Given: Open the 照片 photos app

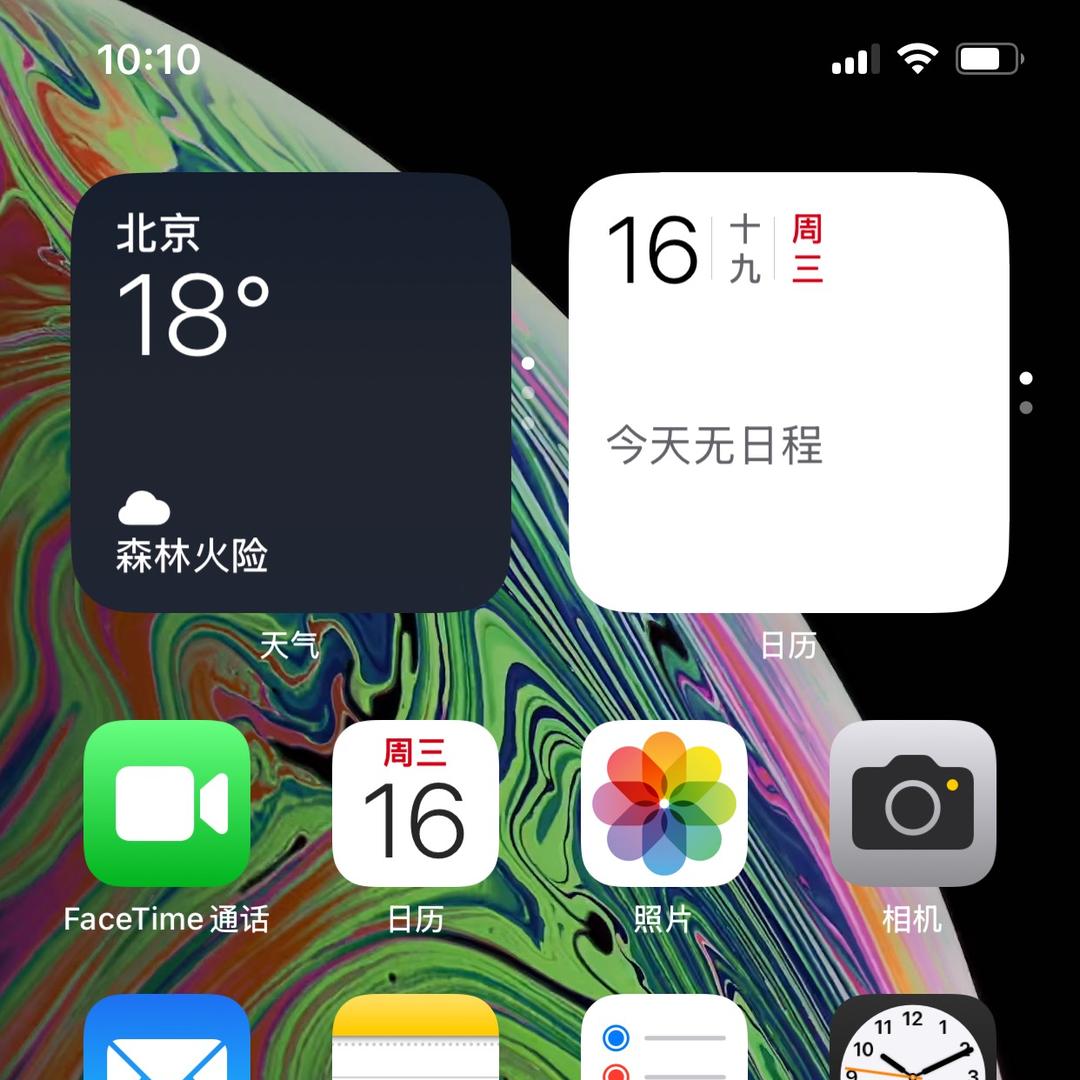Looking at the screenshot, I should [x=664, y=803].
